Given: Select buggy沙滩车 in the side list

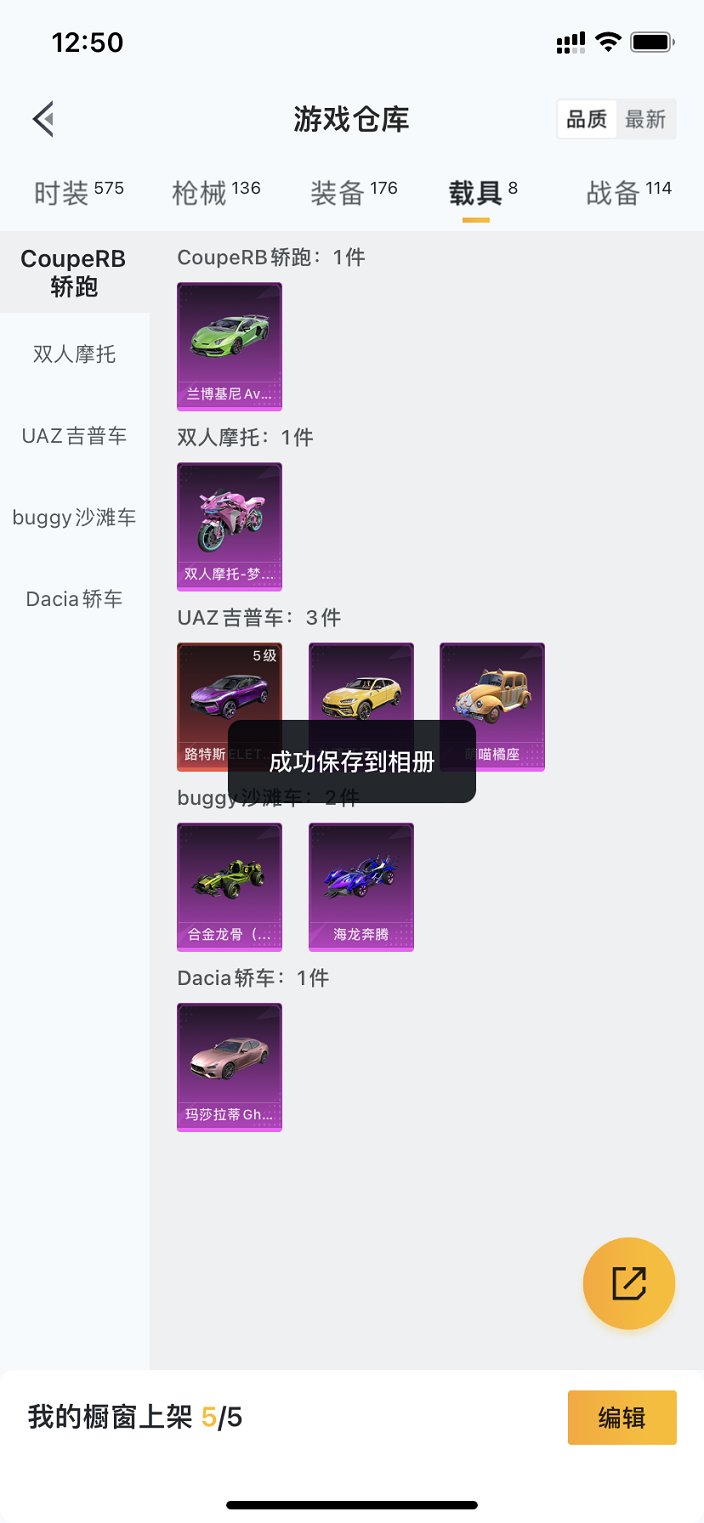Looking at the screenshot, I should tap(74, 518).
